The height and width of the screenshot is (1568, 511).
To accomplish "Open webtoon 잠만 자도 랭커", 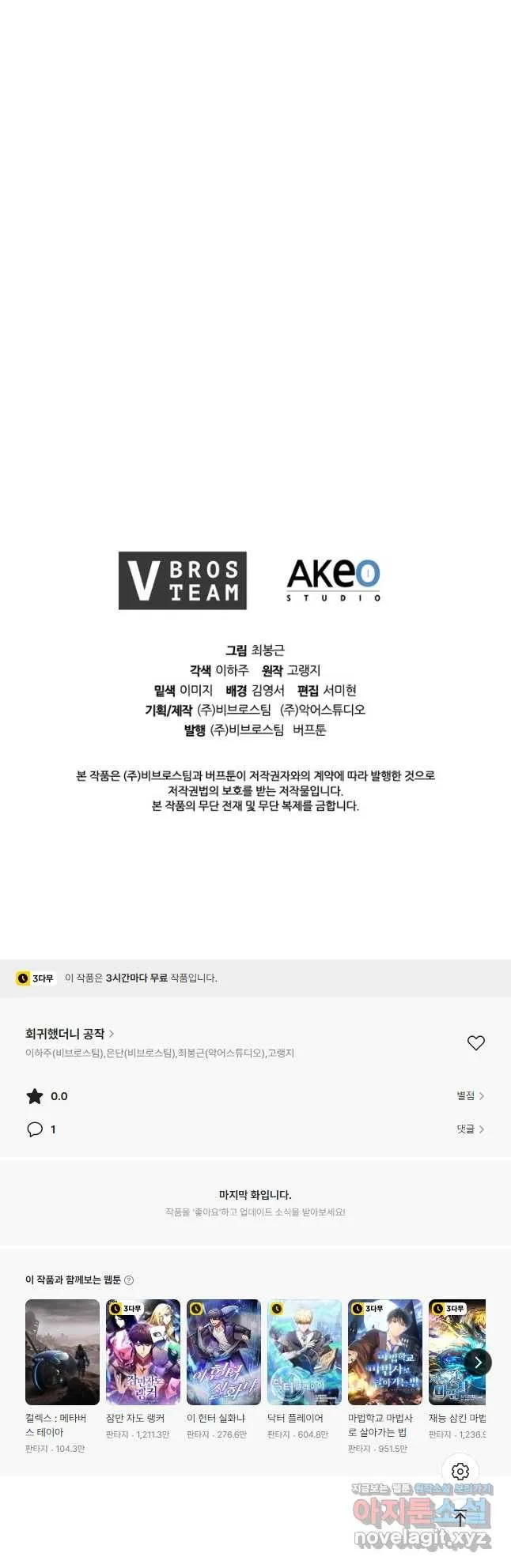I will (x=143, y=1351).
